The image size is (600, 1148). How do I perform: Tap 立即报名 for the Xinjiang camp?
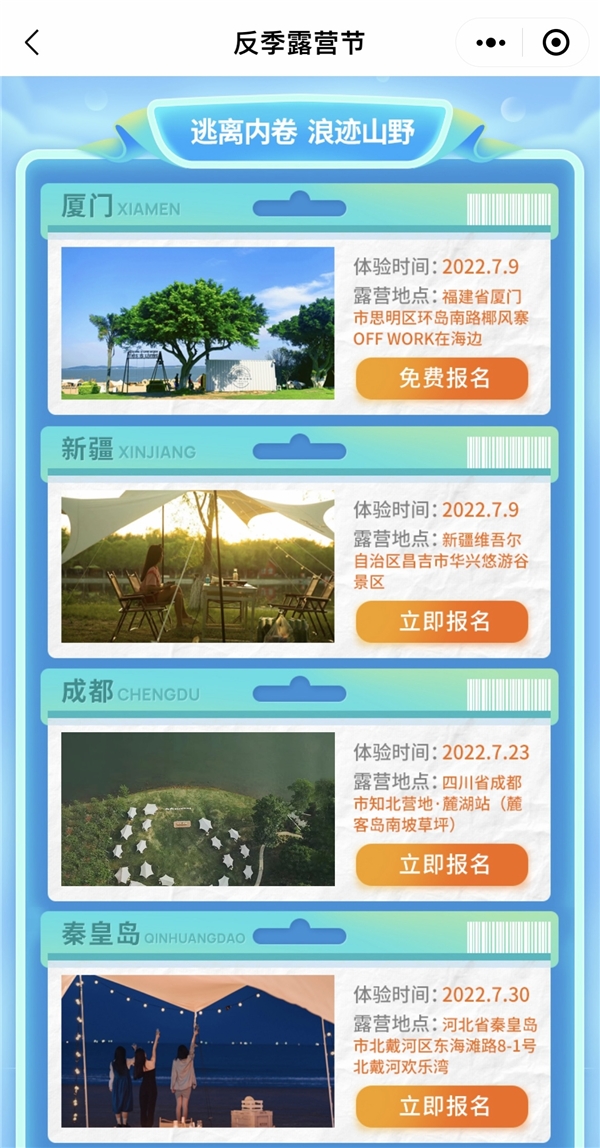click(x=442, y=621)
